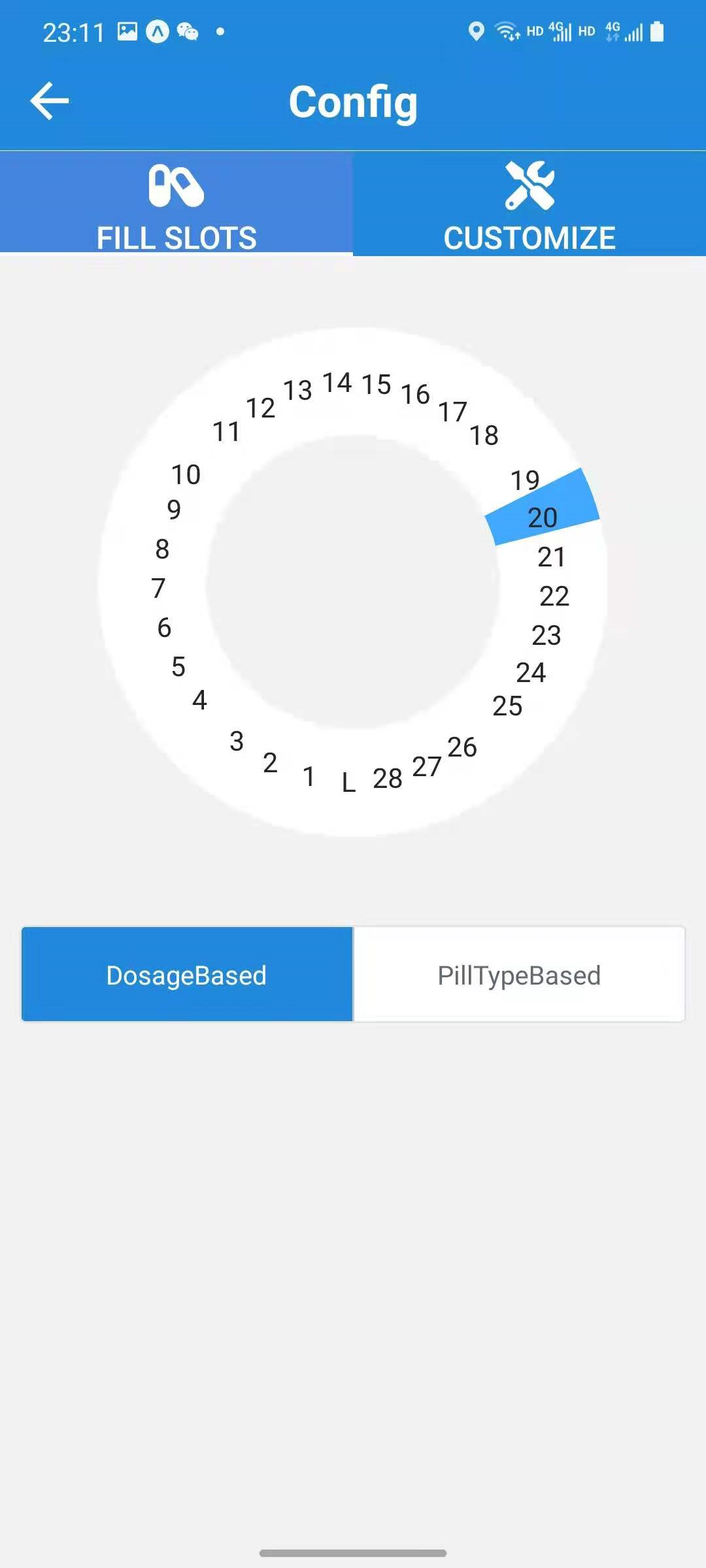Pick slot 17 on the dial
706x1568 pixels.
(452, 412)
